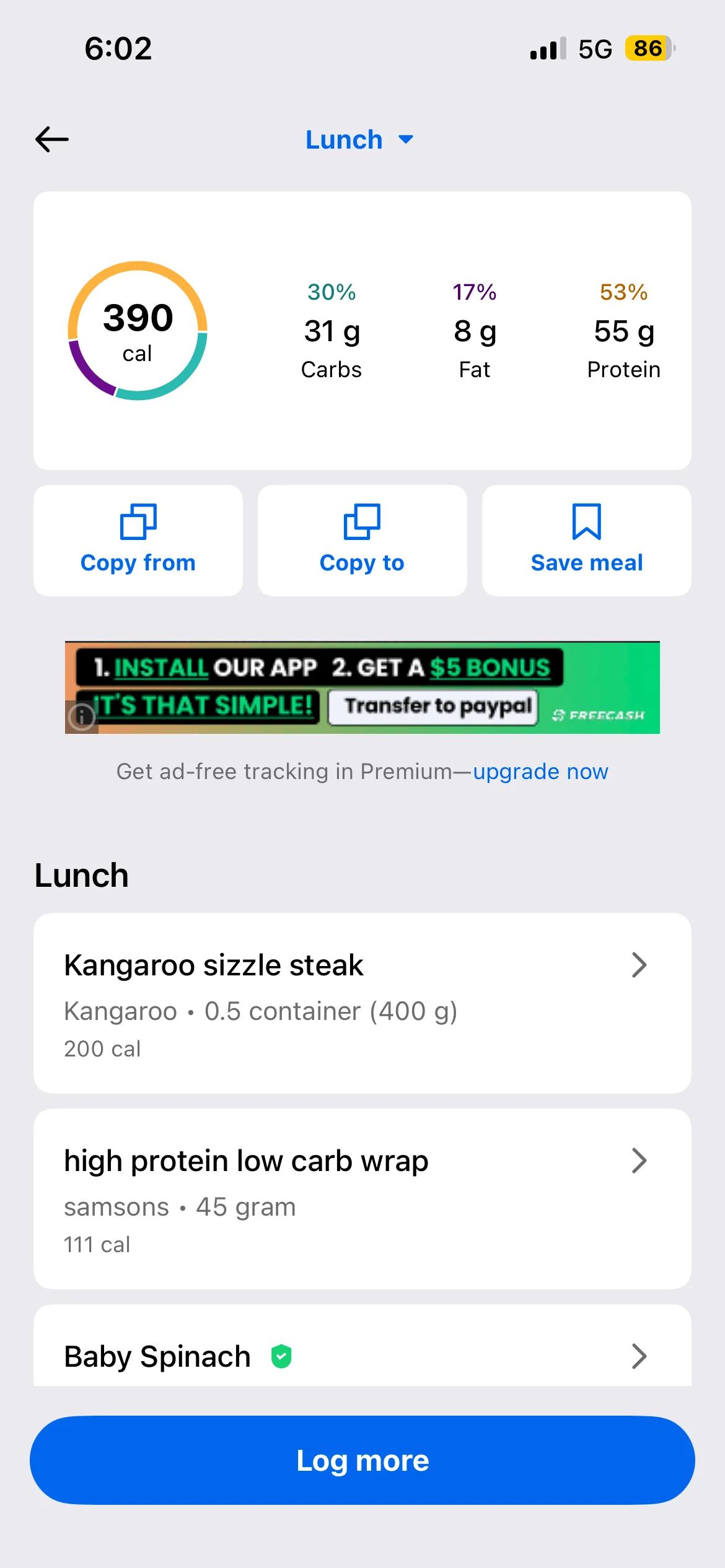Open Kangaroo sizzle steak entry

point(362,1002)
